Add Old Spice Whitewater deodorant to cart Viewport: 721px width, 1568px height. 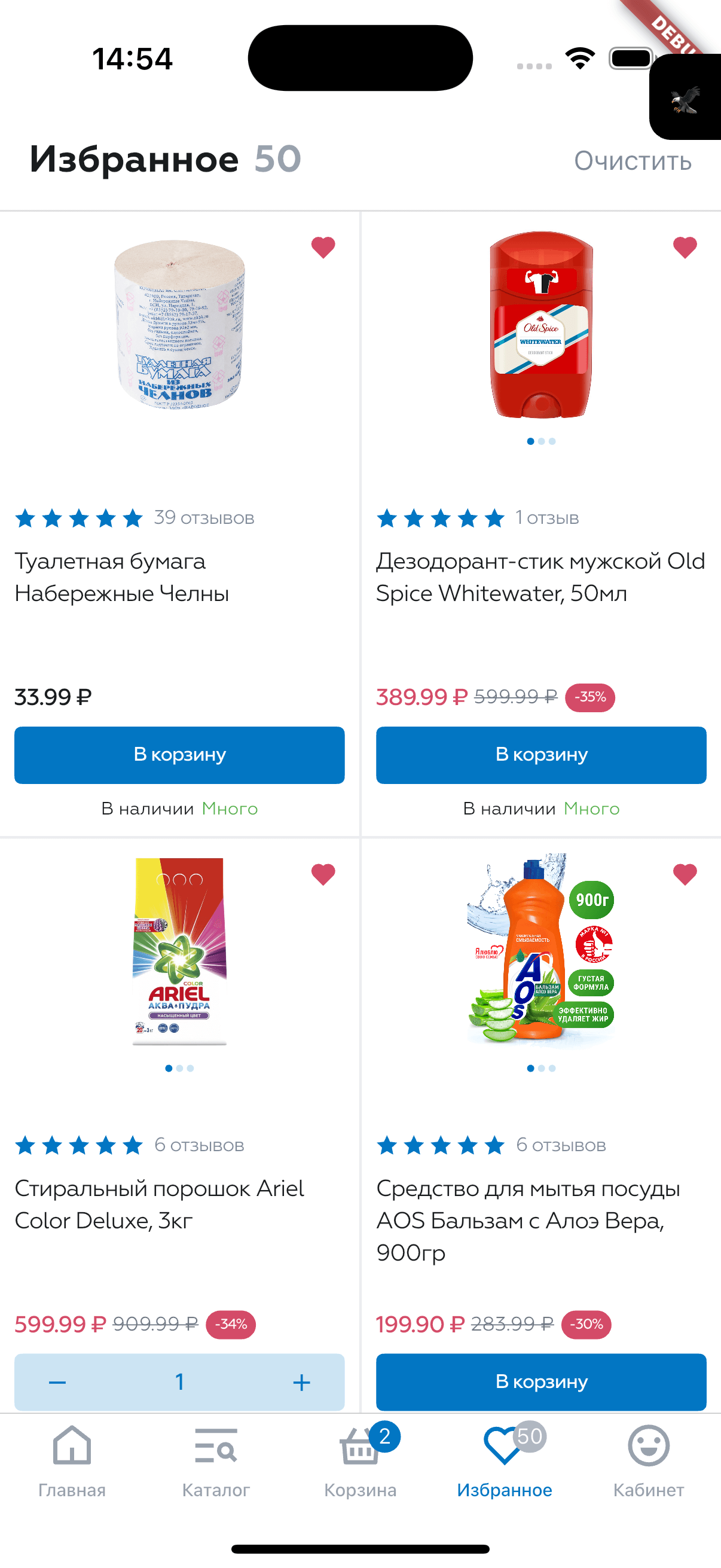click(541, 755)
